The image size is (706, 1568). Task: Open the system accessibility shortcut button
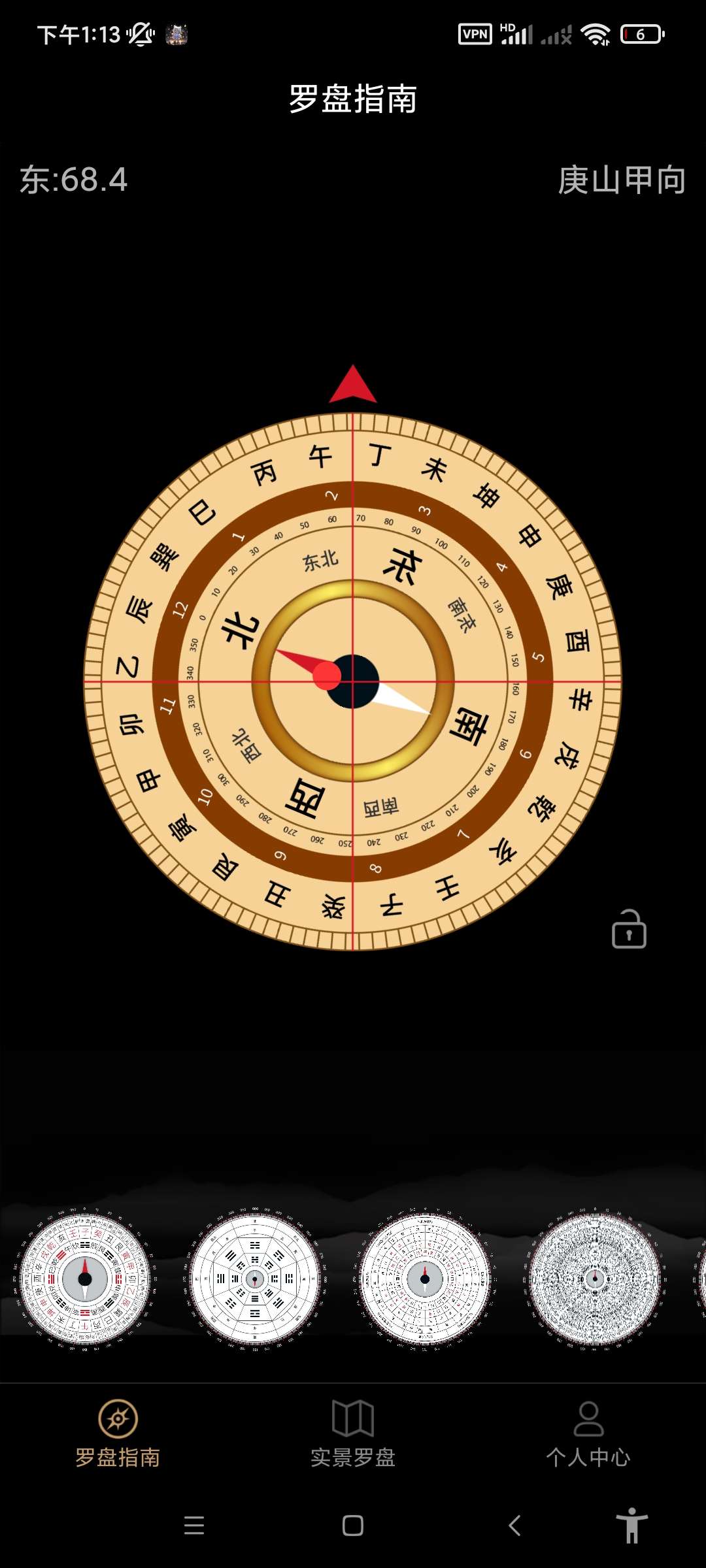[x=631, y=1526]
